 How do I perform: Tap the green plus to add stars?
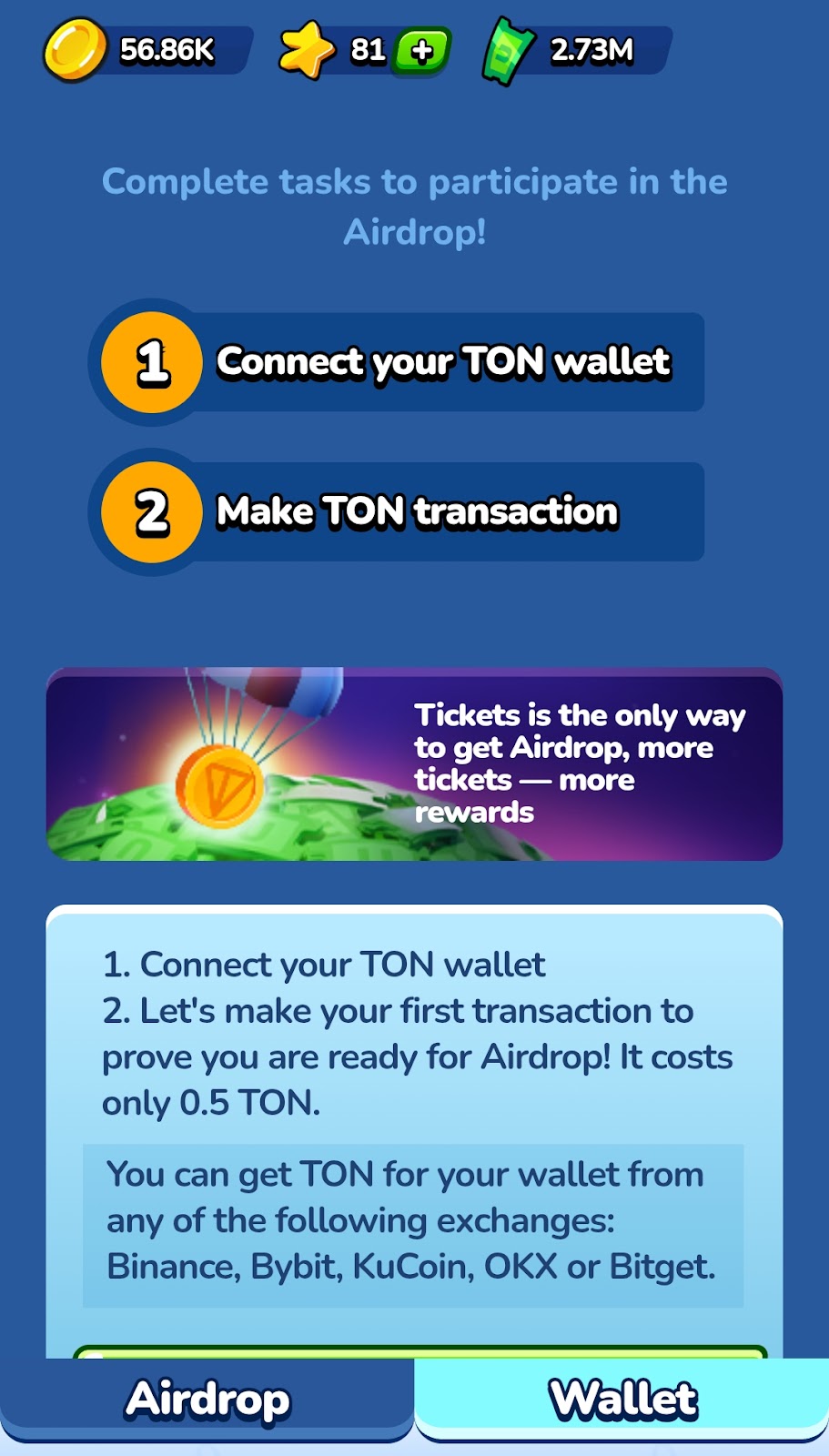coord(422,51)
